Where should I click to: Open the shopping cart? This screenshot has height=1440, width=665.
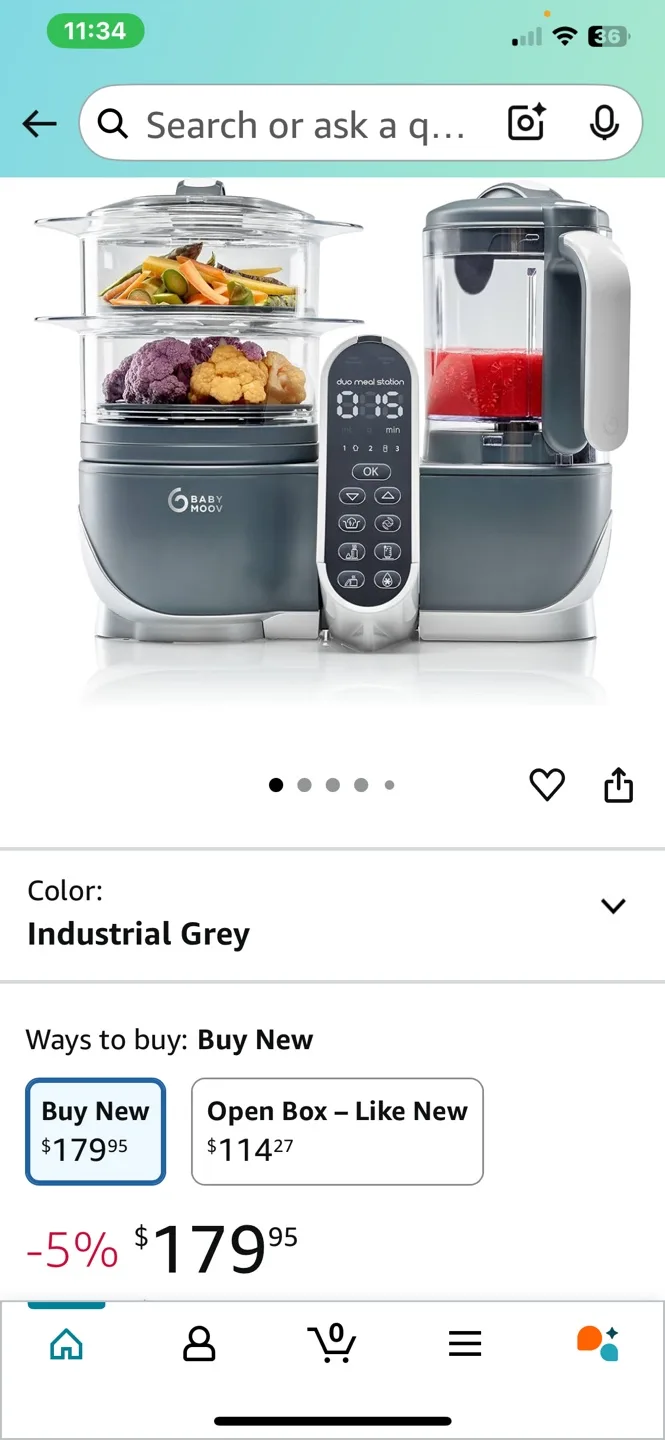[x=332, y=1342]
